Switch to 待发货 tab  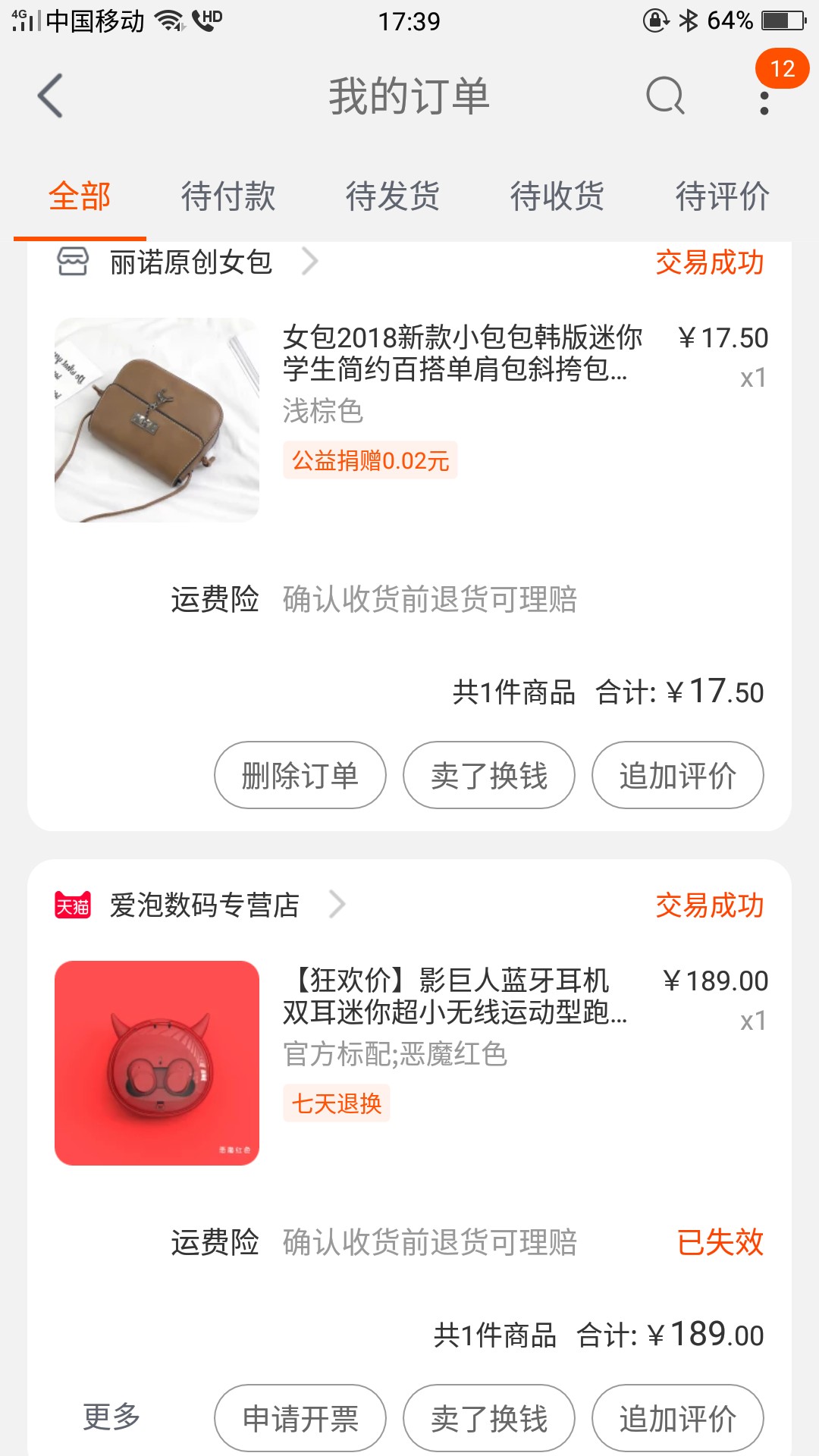click(x=393, y=196)
